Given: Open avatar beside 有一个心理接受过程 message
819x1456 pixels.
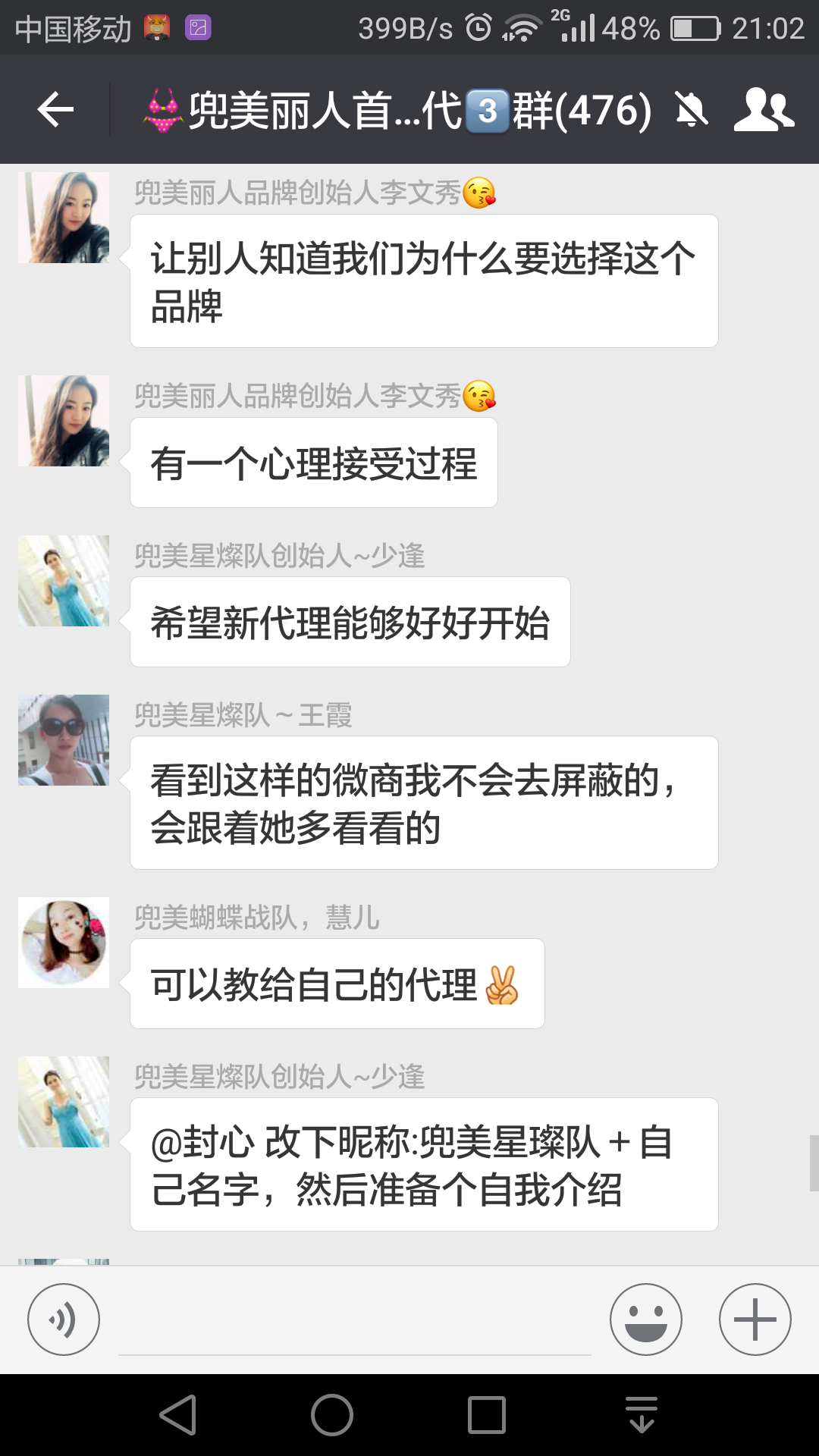Looking at the screenshot, I should coord(64,421).
